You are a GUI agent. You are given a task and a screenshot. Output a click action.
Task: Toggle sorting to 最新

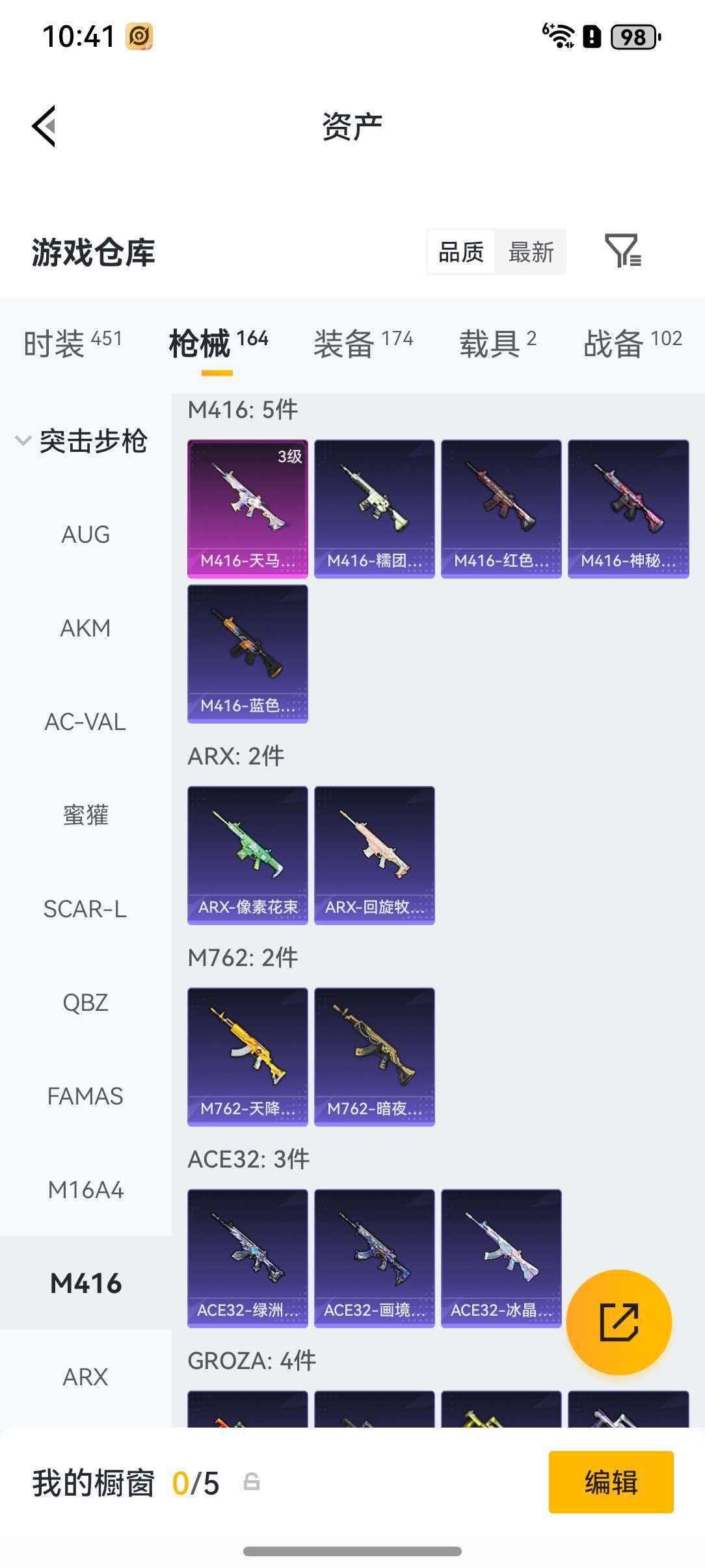click(x=531, y=252)
